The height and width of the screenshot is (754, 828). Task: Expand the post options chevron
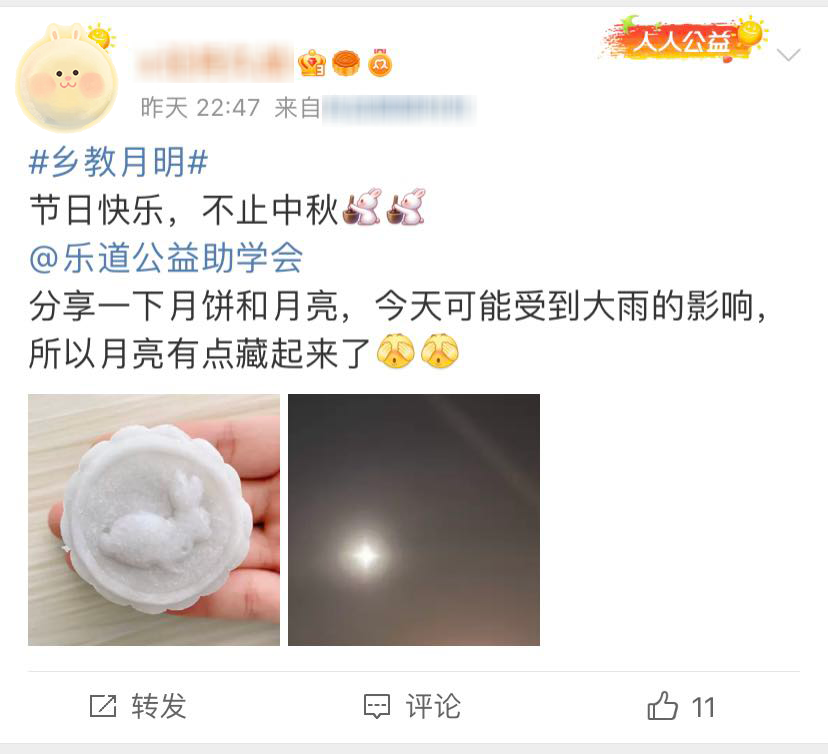pos(789,55)
